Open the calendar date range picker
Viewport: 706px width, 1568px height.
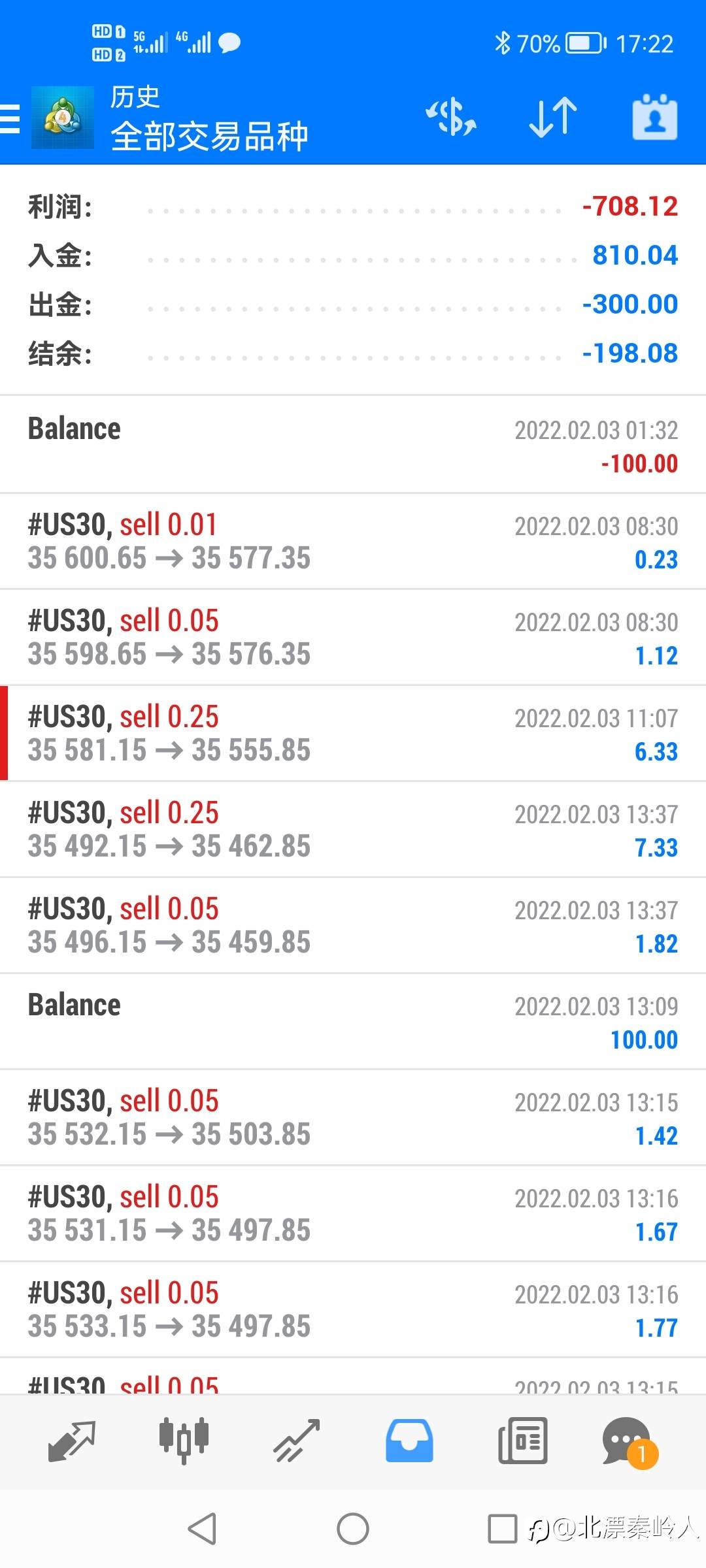click(654, 118)
